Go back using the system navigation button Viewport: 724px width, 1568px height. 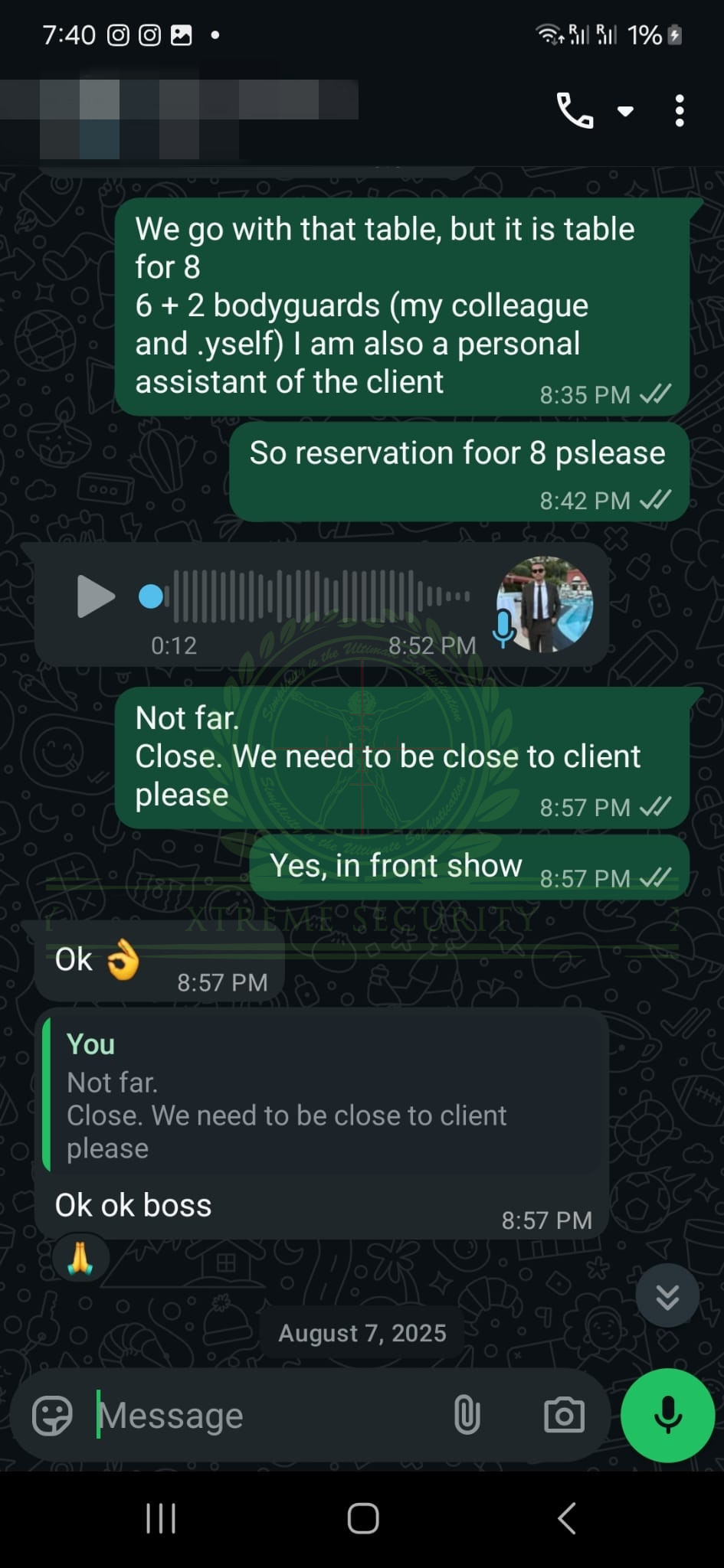(x=566, y=1517)
